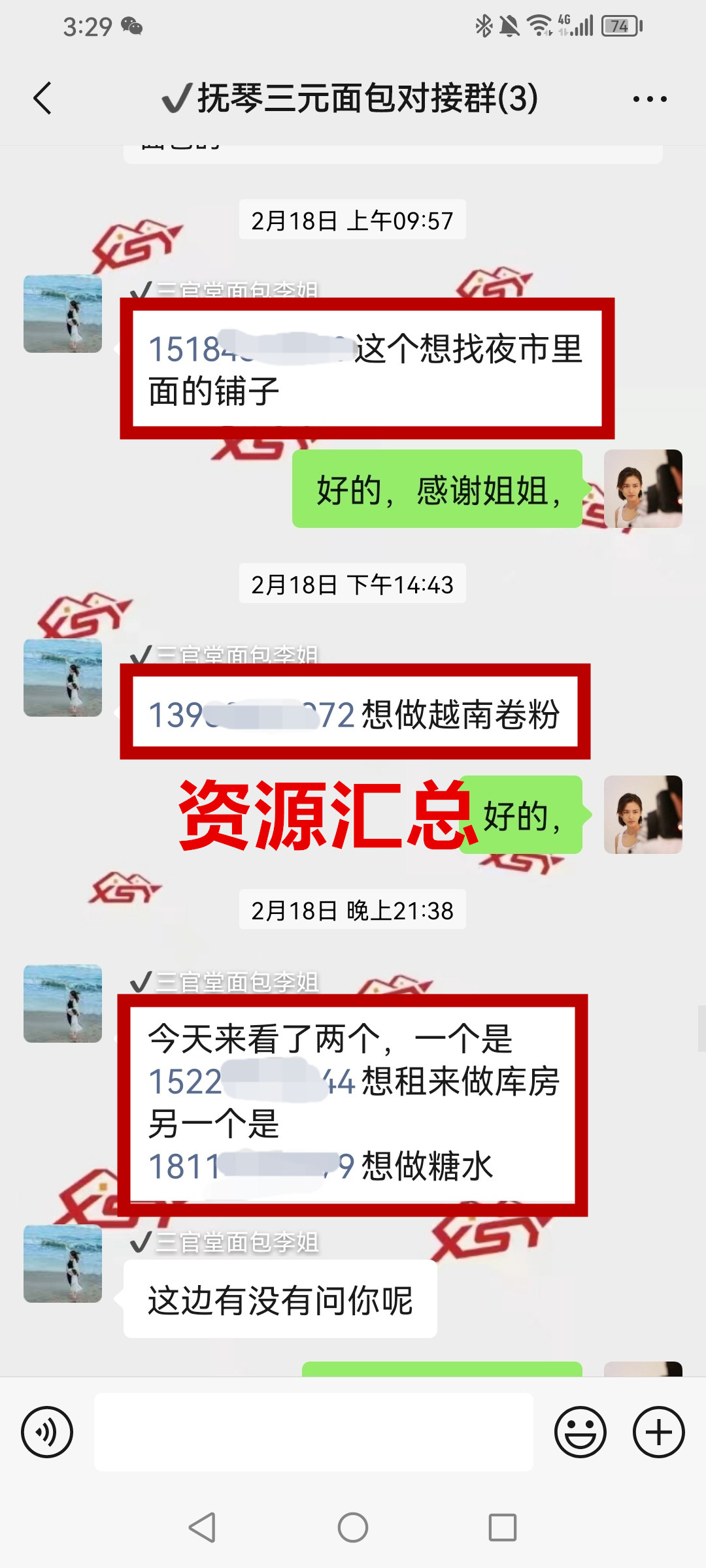The width and height of the screenshot is (706, 1568).
Task: Open own avatar beside 好的，感谢姐姐
Action: click(643, 489)
